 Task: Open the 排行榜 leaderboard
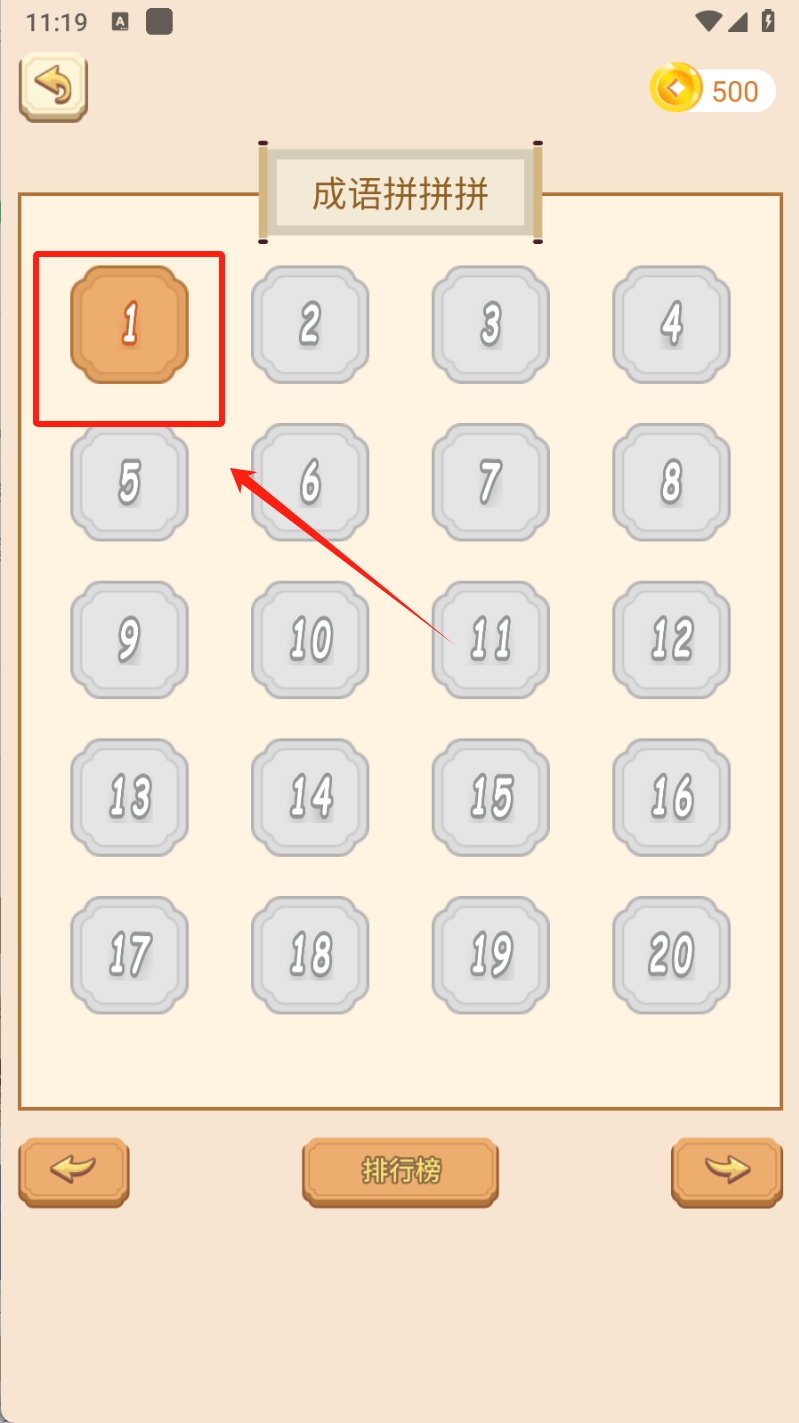400,1171
